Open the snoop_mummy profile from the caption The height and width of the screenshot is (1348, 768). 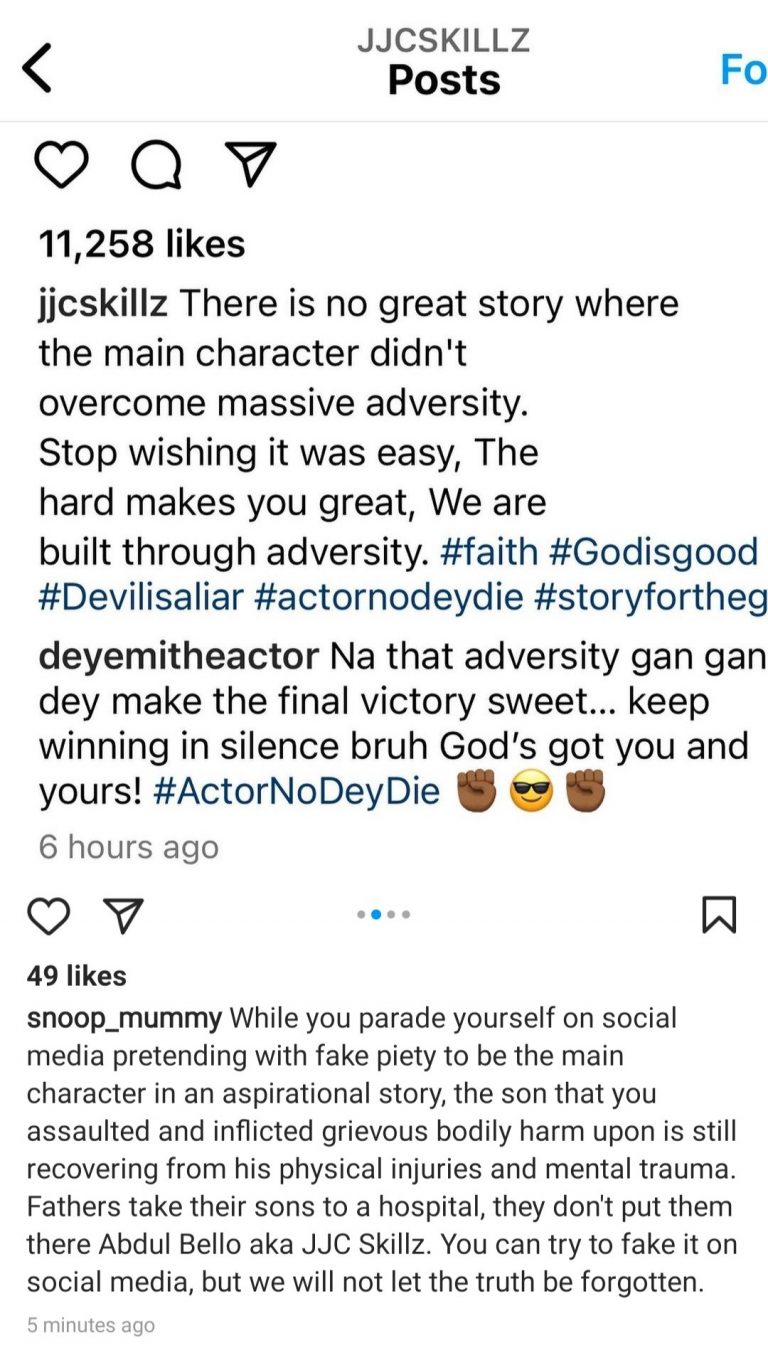(124, 1018)
